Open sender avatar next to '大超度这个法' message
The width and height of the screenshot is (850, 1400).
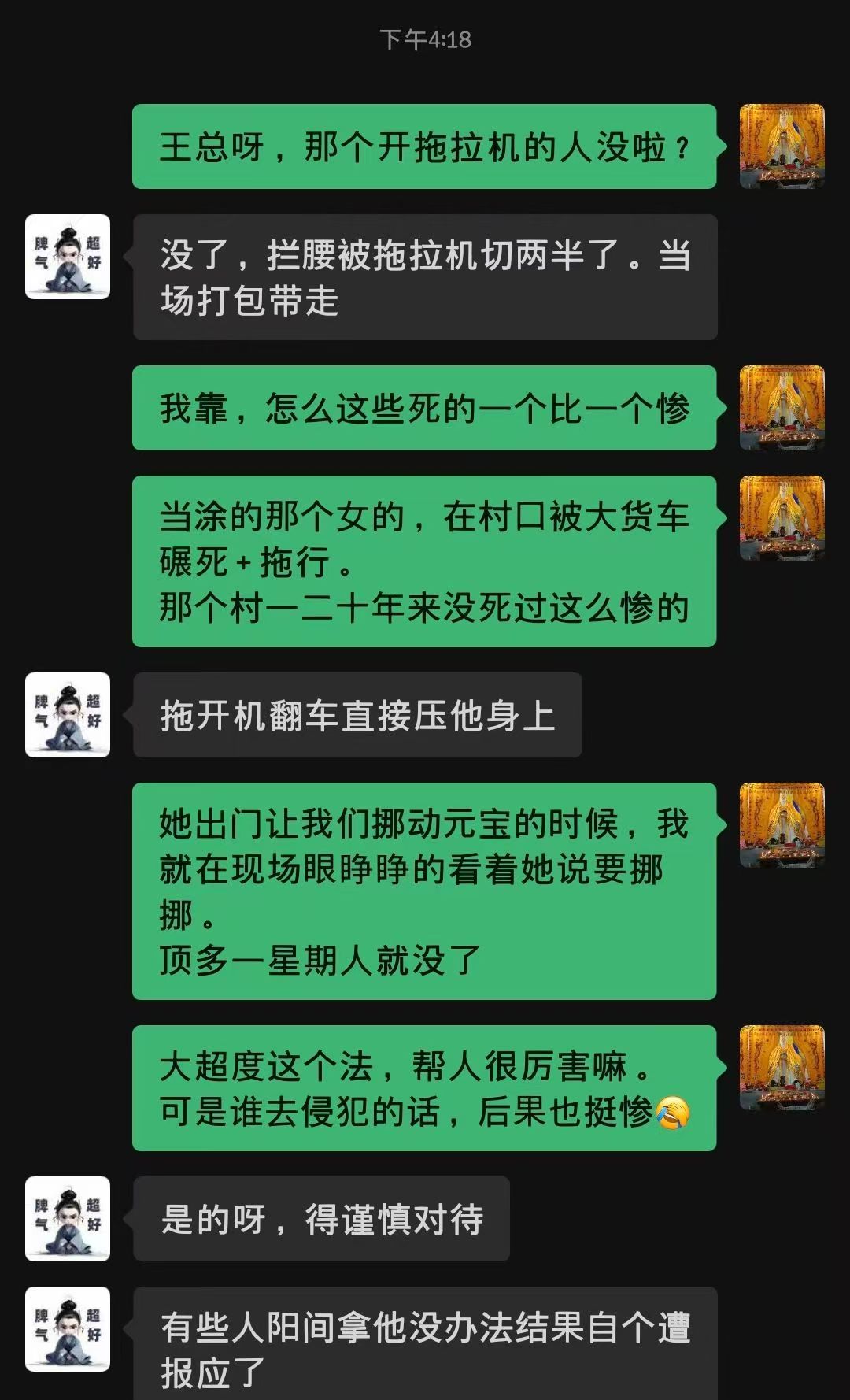click(782, 1068)
